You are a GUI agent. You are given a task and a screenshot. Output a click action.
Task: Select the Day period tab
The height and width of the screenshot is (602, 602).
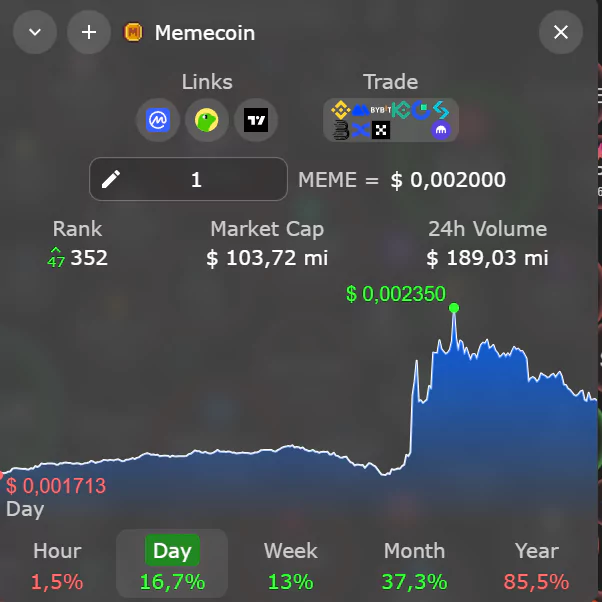coord(172,564)
